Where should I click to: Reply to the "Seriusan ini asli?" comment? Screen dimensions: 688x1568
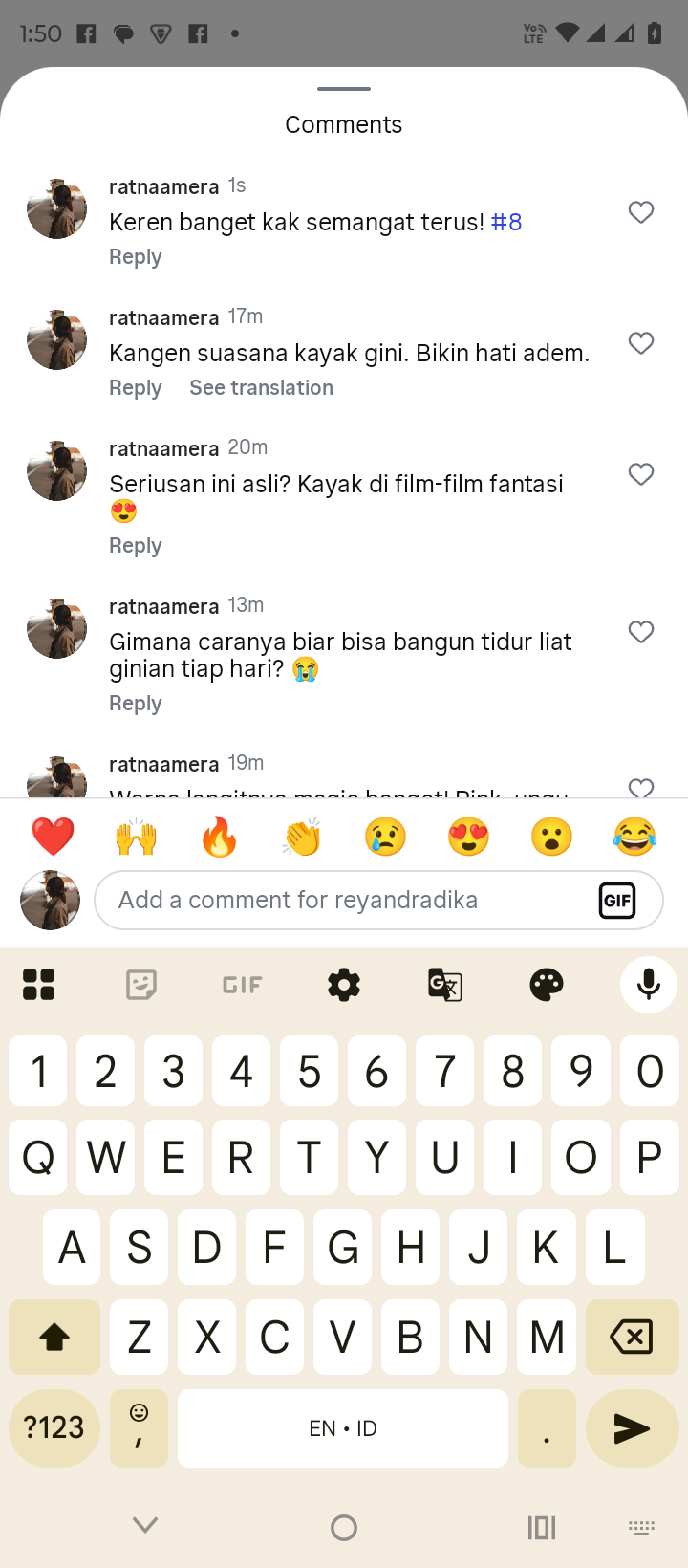[136, 546]
